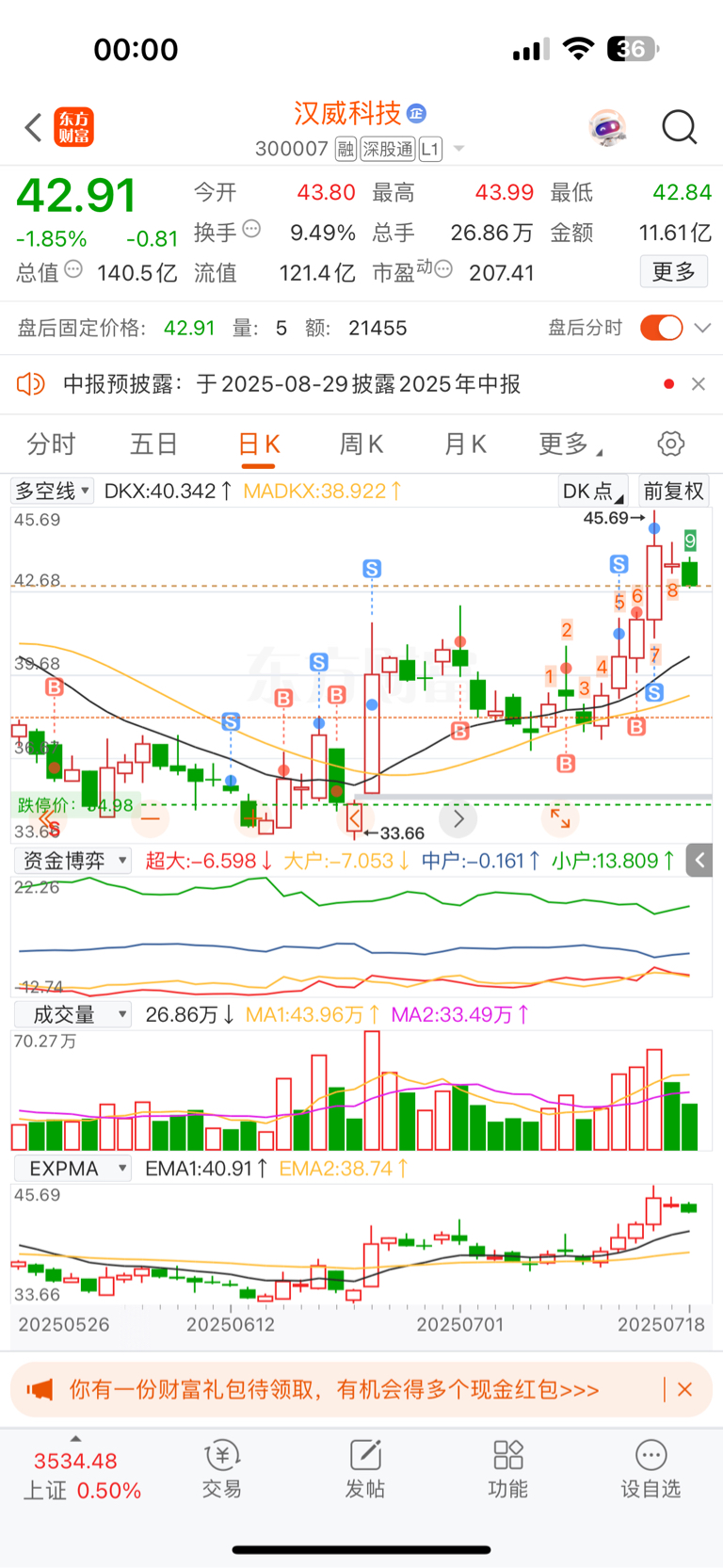The image size is (723, 1568).
Task: Close the 财富礼包 promotion banner
Action: pos(684,1389)
